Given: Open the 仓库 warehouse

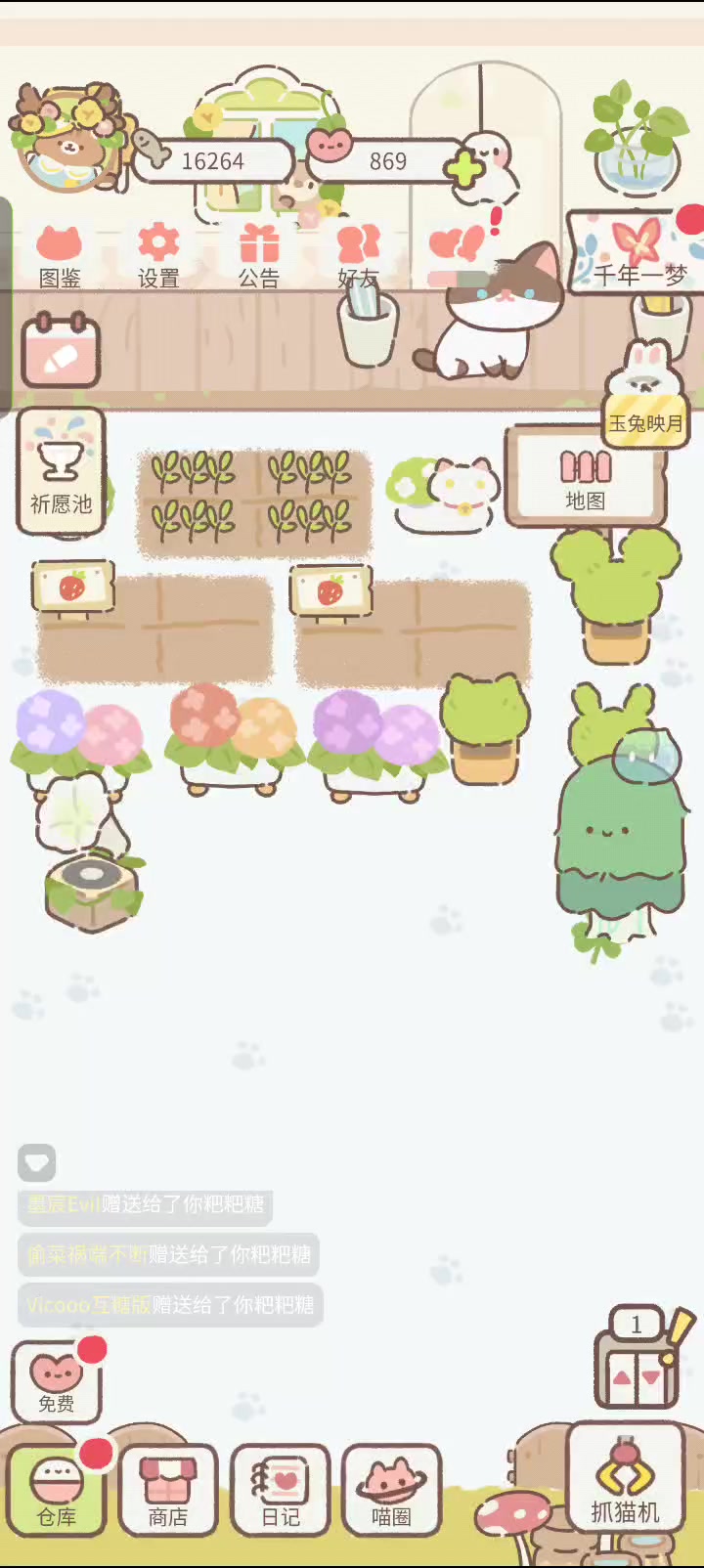Looking at the screenshot, I should pos(57,1490).
